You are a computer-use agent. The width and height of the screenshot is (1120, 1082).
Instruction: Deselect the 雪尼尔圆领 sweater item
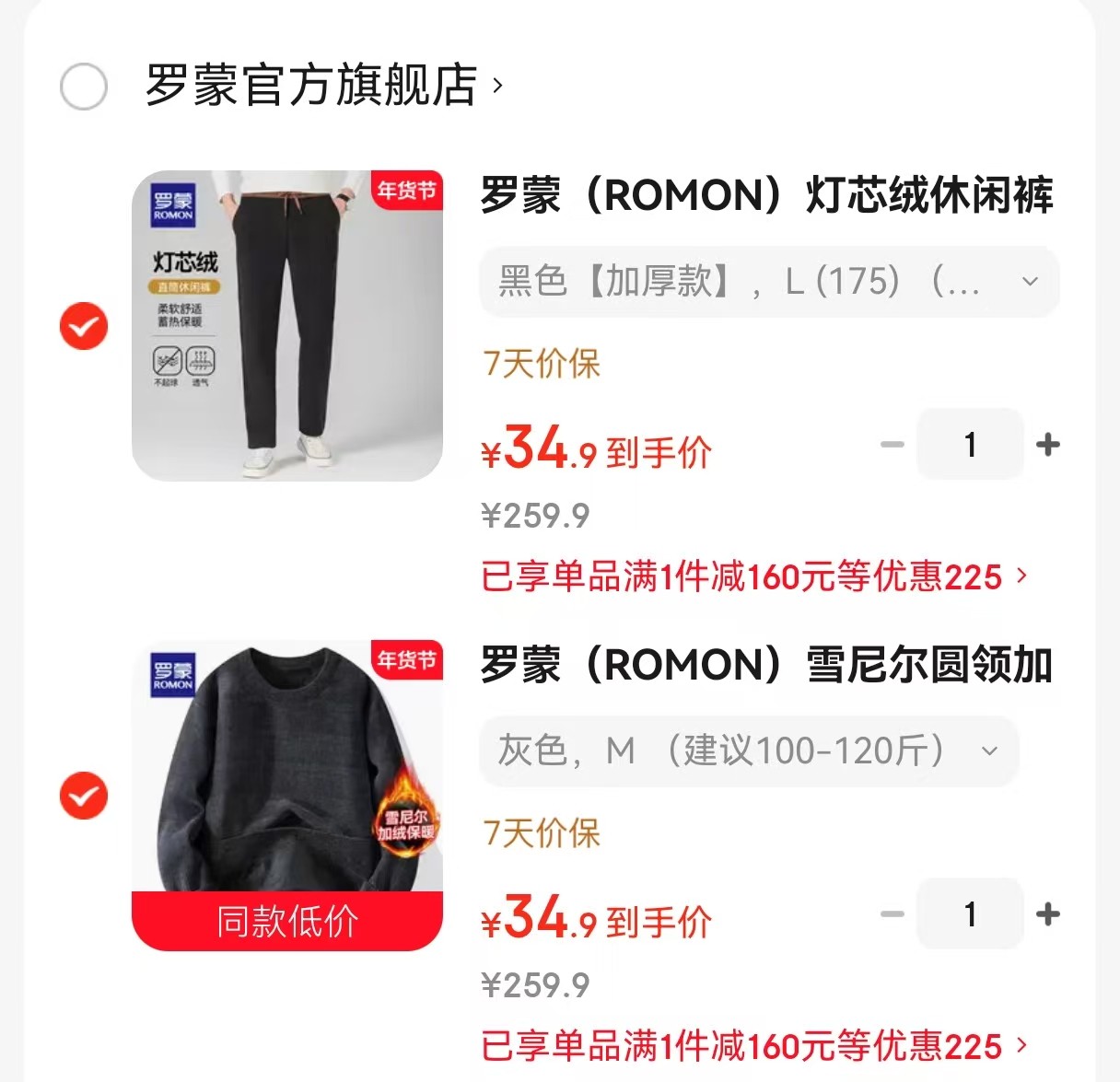(84, 796)
